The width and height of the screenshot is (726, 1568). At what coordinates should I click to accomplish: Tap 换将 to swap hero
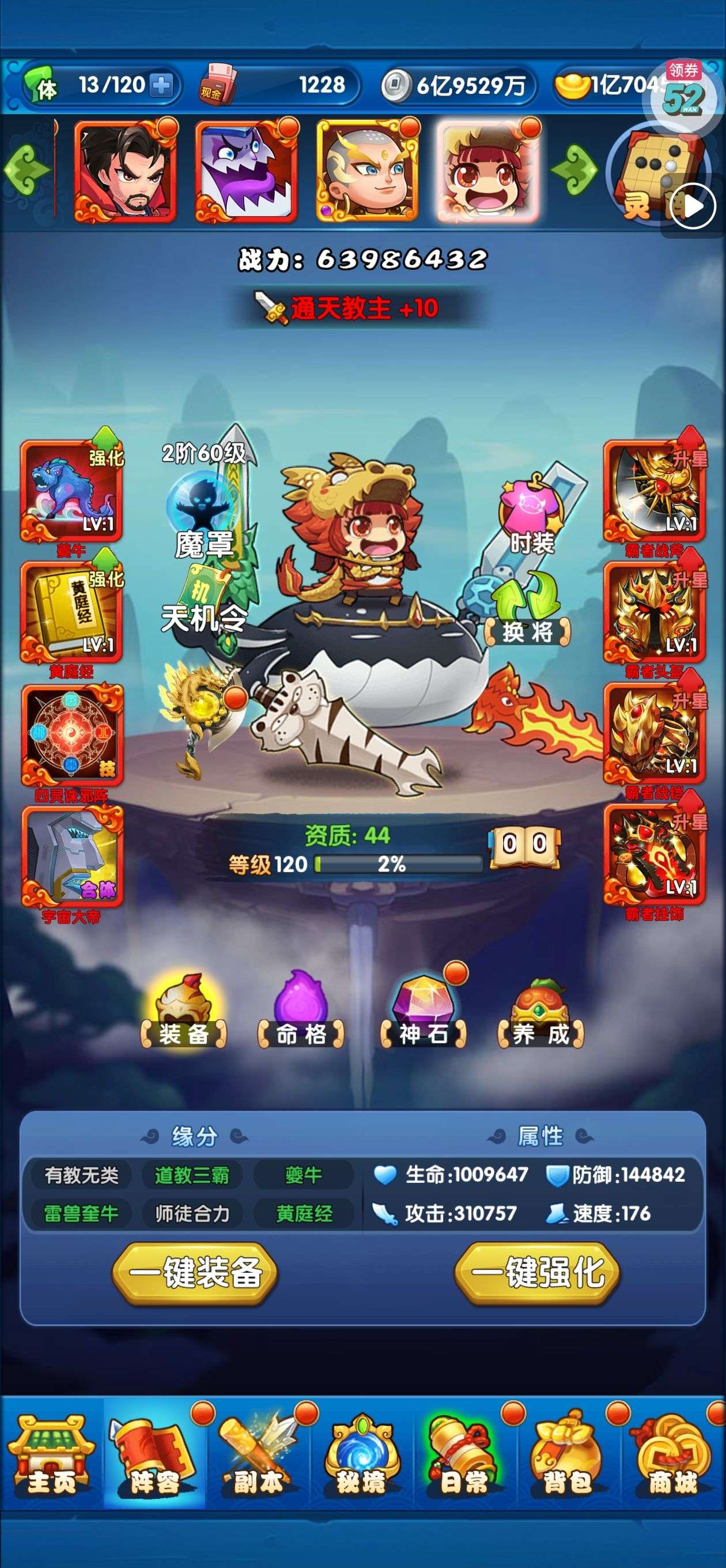(x=527, y=612)
